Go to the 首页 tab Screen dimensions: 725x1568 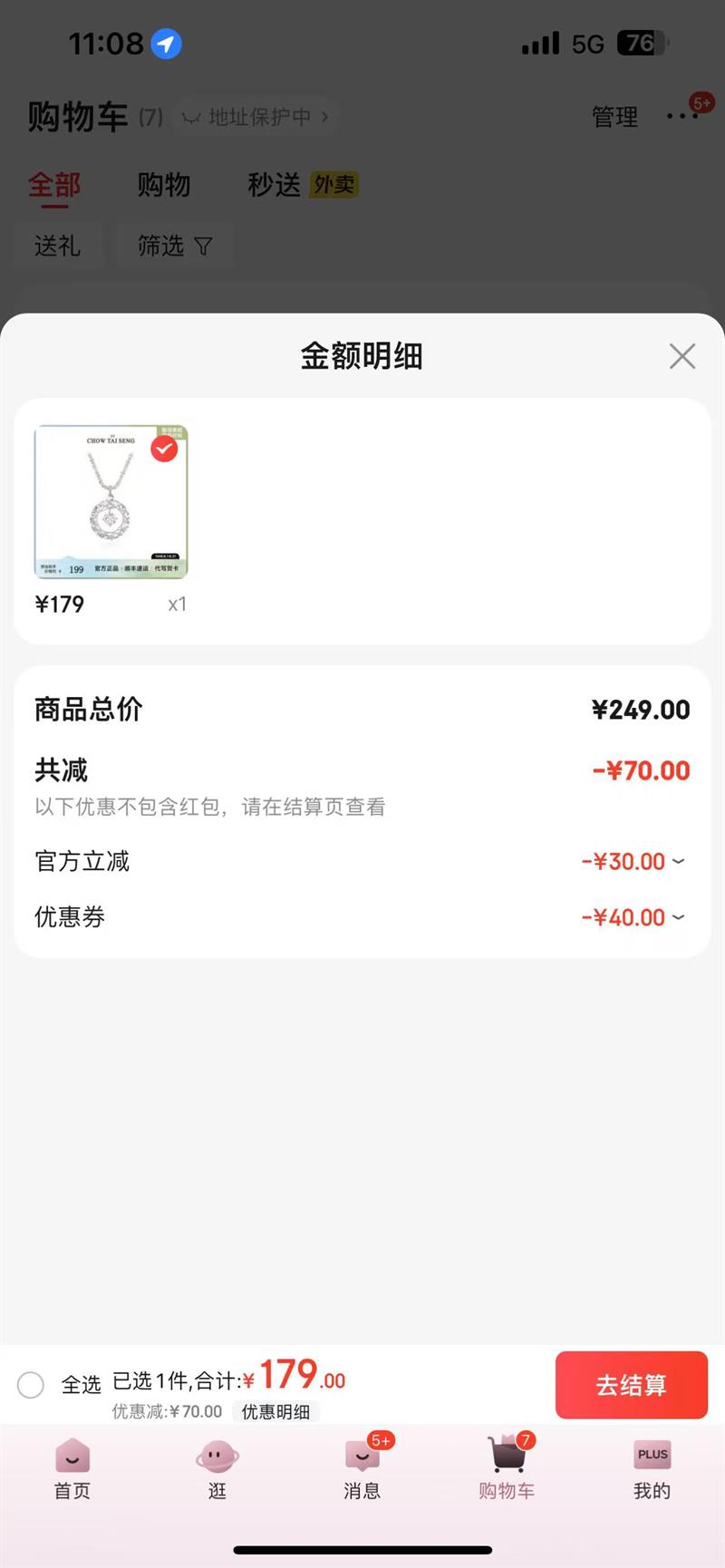click(72, 1468)
